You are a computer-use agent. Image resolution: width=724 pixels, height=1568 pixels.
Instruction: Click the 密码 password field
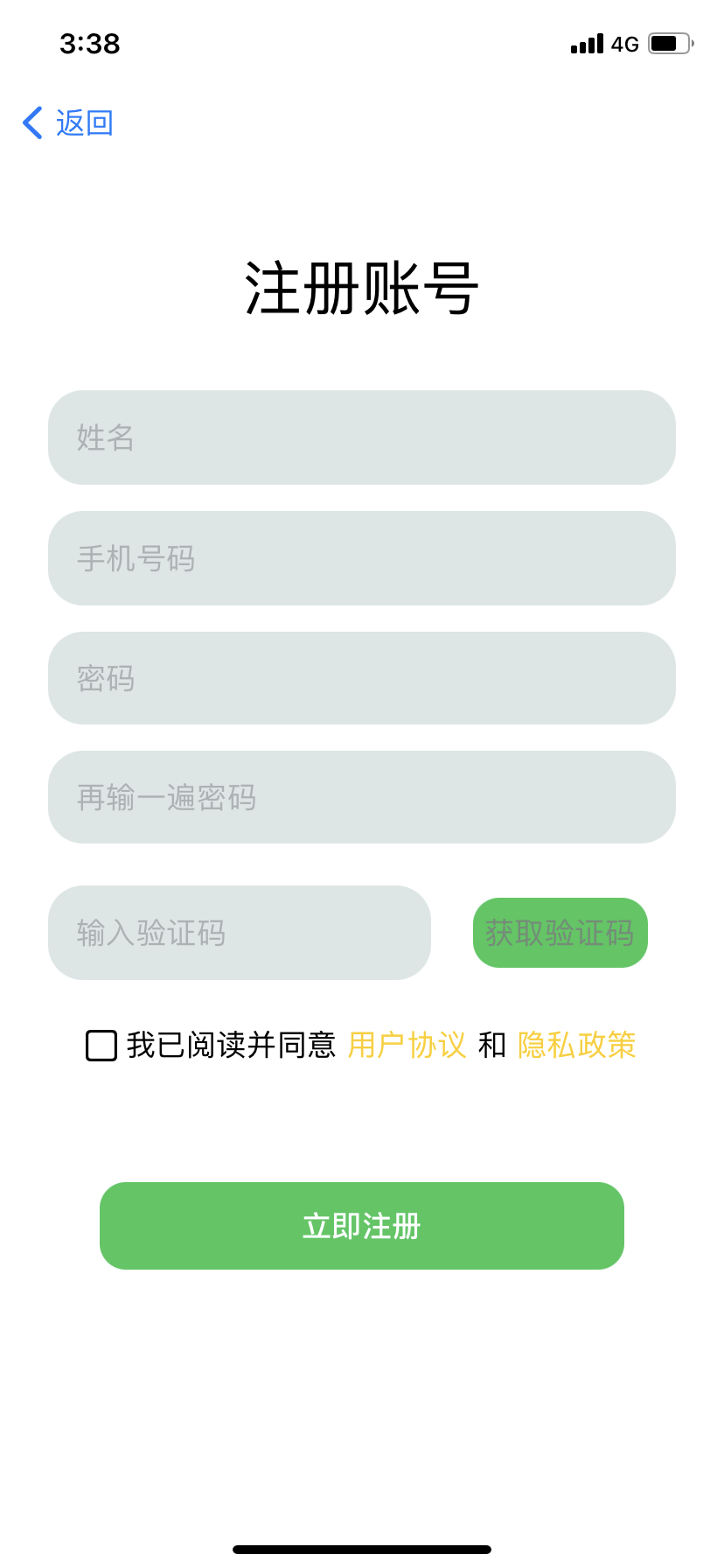(362, 678)
